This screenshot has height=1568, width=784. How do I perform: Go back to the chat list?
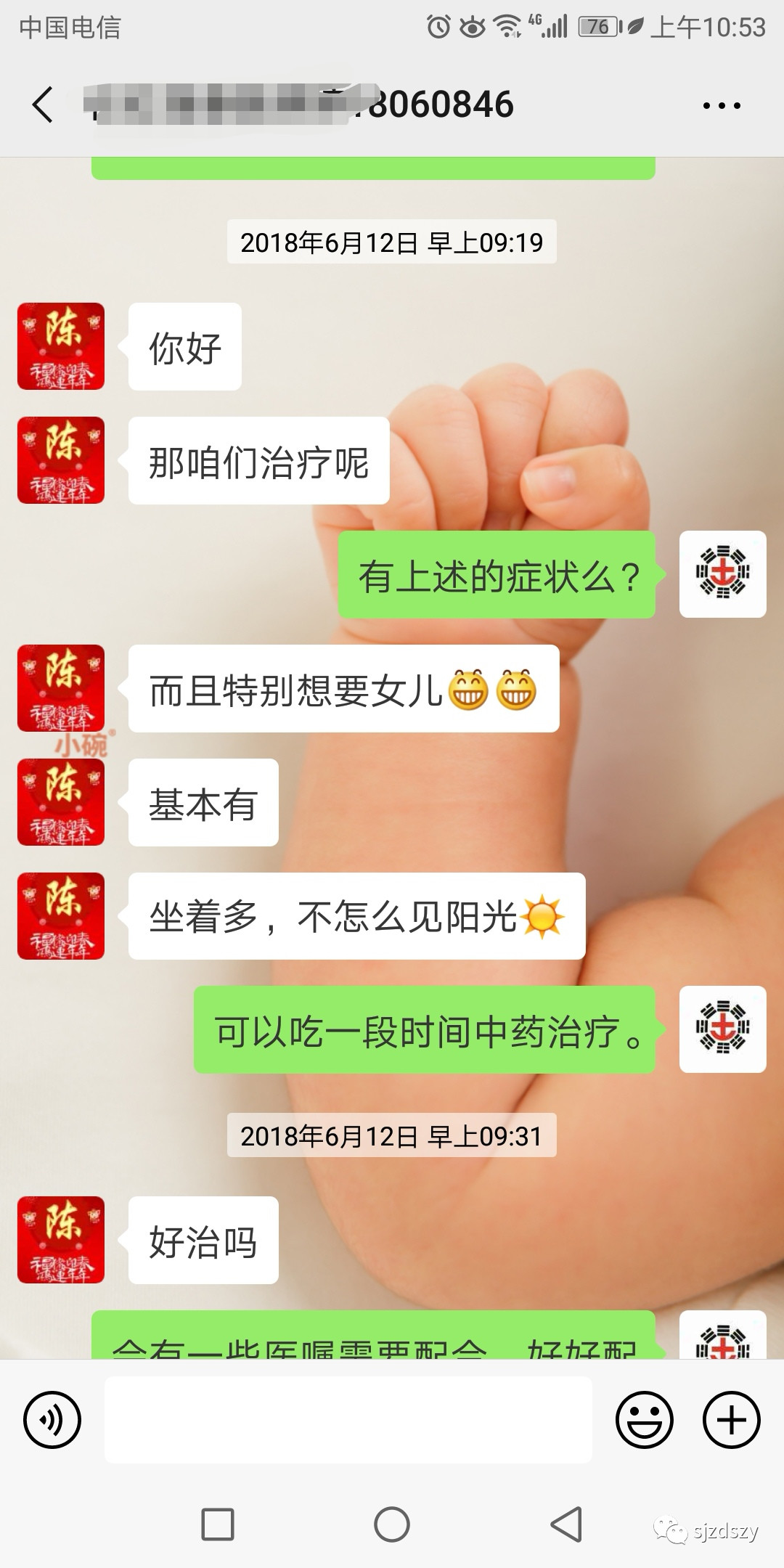(x=44, y=105)
